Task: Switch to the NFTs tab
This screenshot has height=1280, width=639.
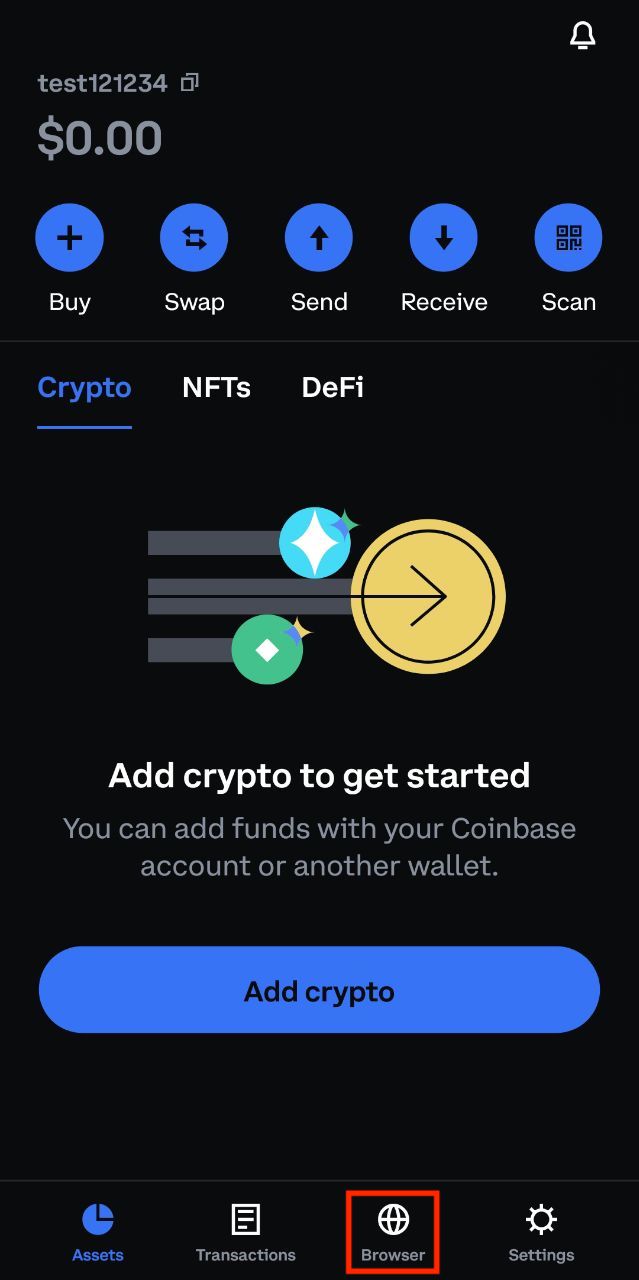Action: [x=216, y=388]
